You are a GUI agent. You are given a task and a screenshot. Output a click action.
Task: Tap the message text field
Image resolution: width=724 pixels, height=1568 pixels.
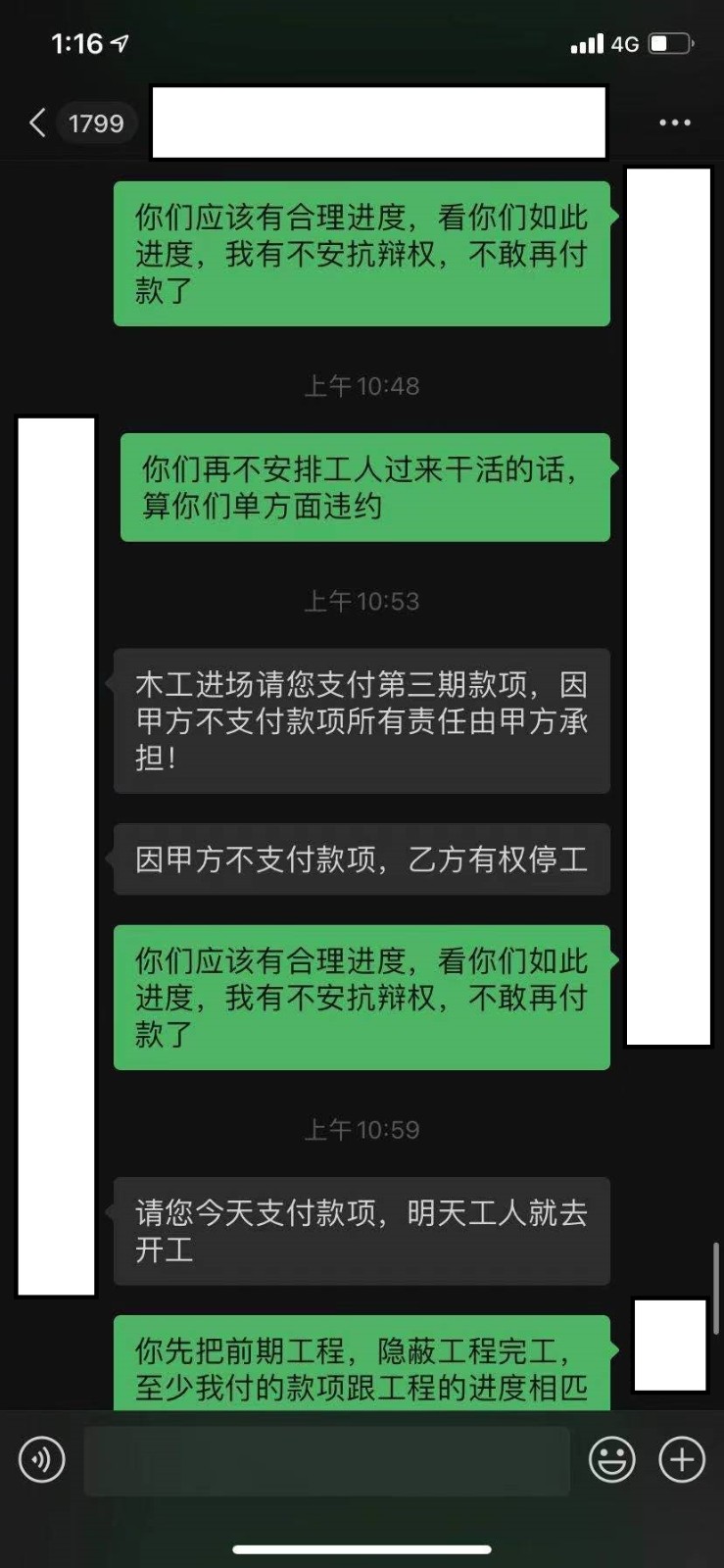coord(326,1460)
